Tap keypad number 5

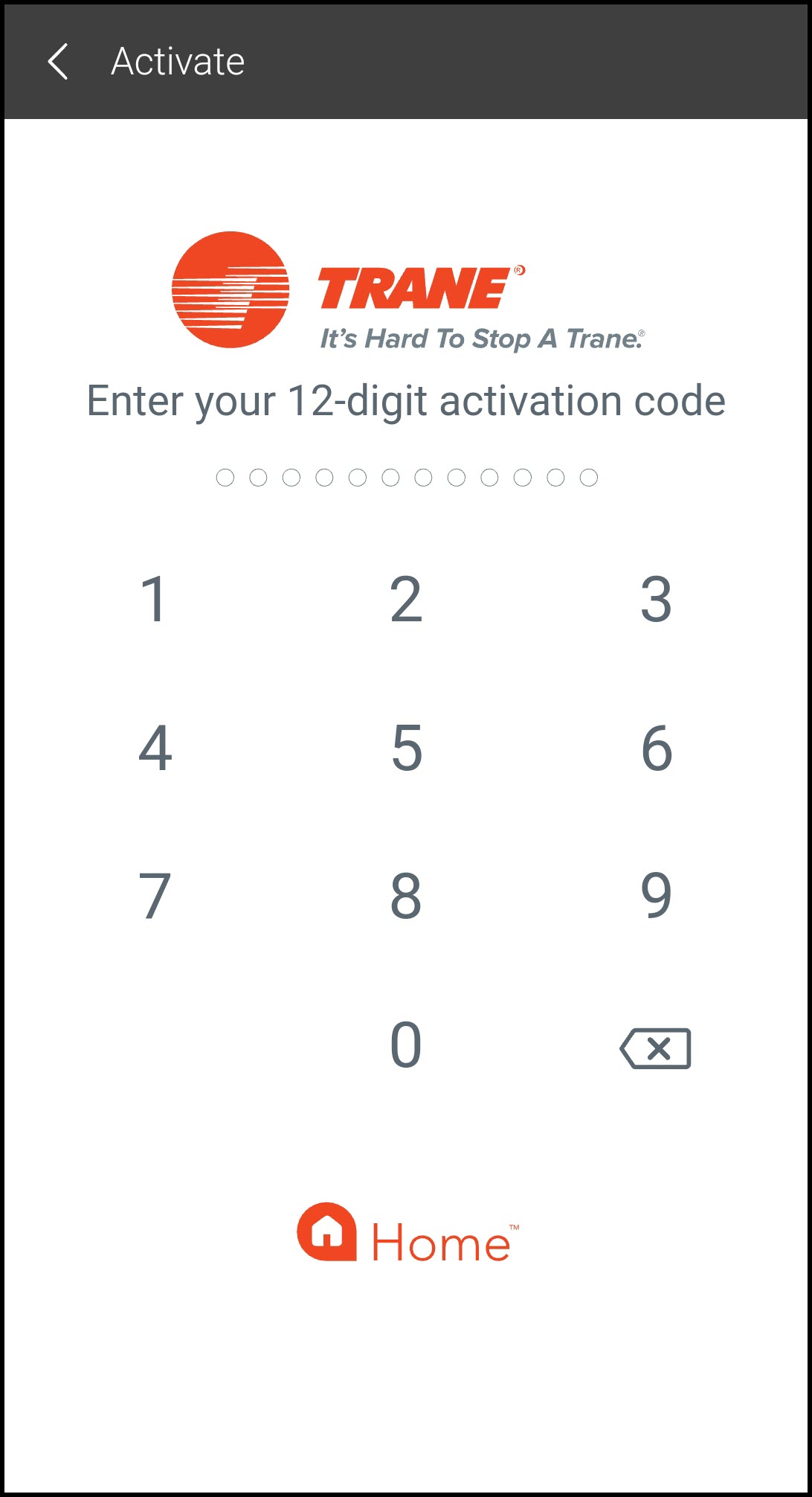[406, 748]
